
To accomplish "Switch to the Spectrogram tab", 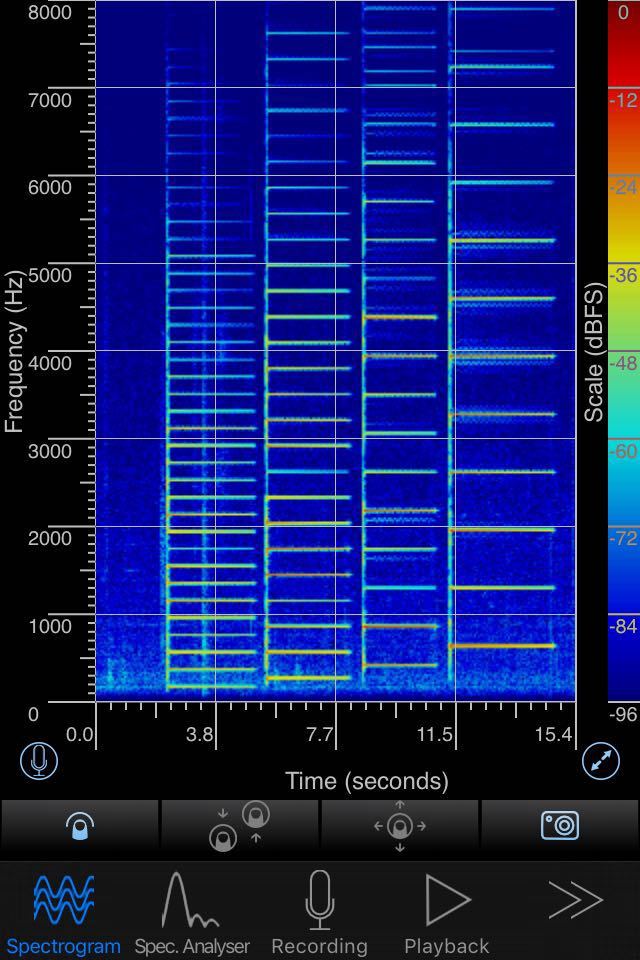I will (x=64, y=912).
